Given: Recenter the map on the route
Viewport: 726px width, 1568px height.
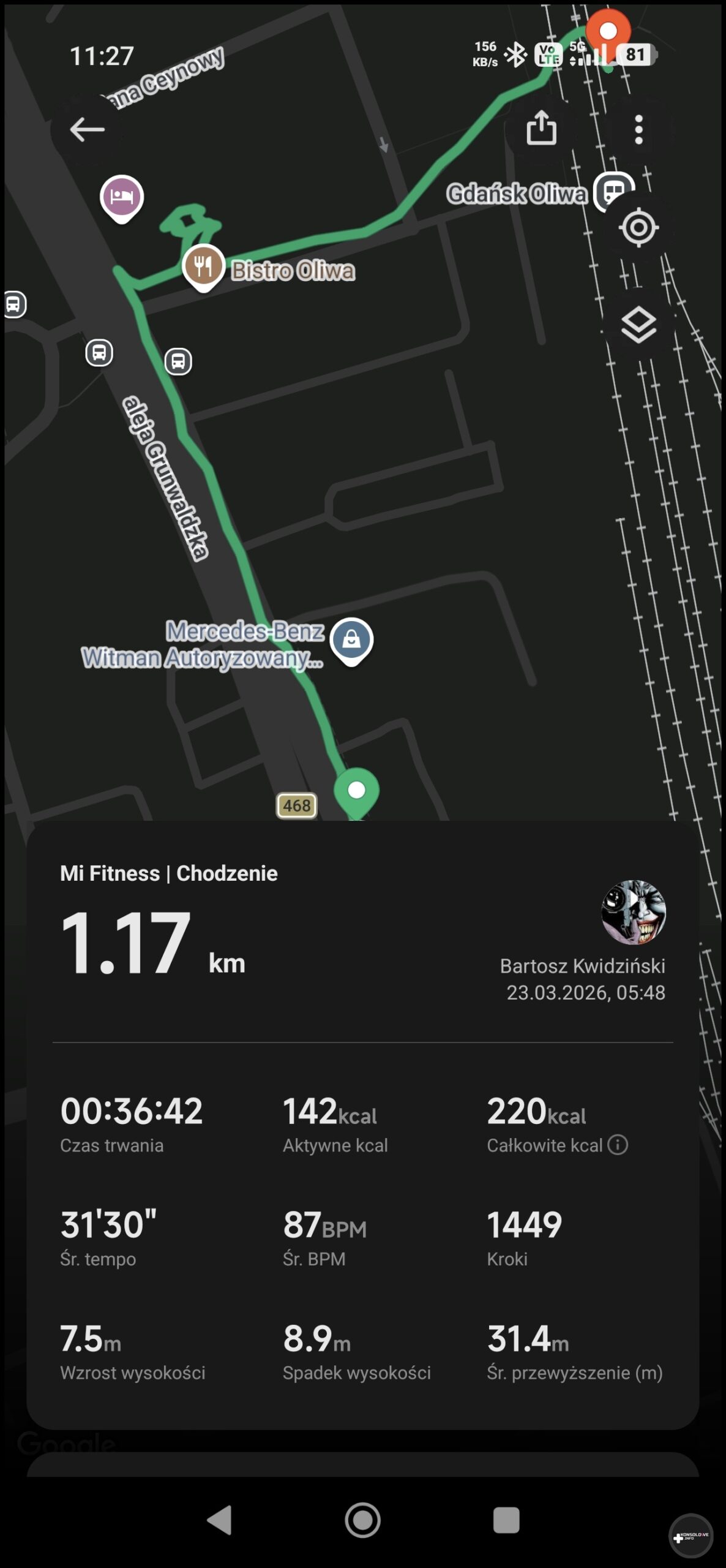Looking at the screenshot, I should (638, 228).
